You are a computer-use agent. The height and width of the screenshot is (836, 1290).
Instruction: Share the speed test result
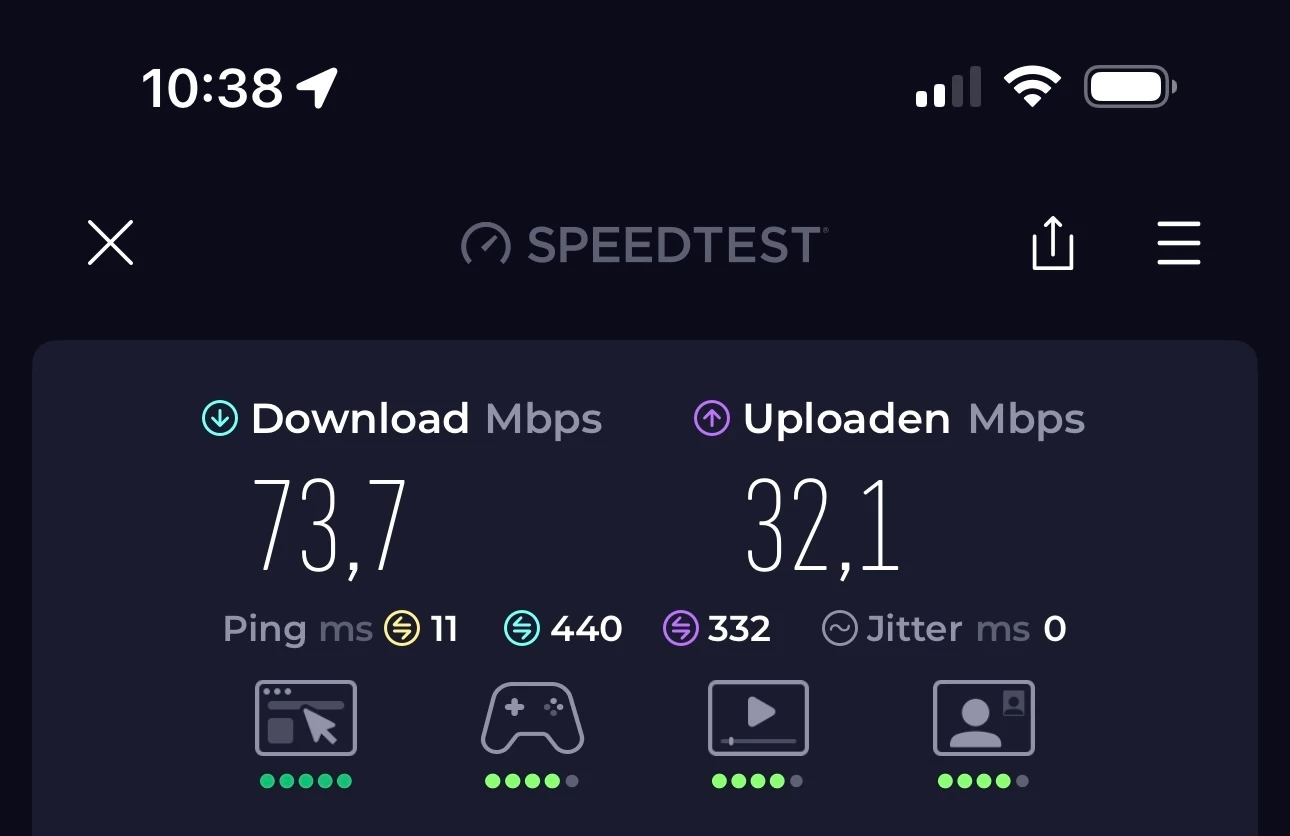pos(1052,244)
